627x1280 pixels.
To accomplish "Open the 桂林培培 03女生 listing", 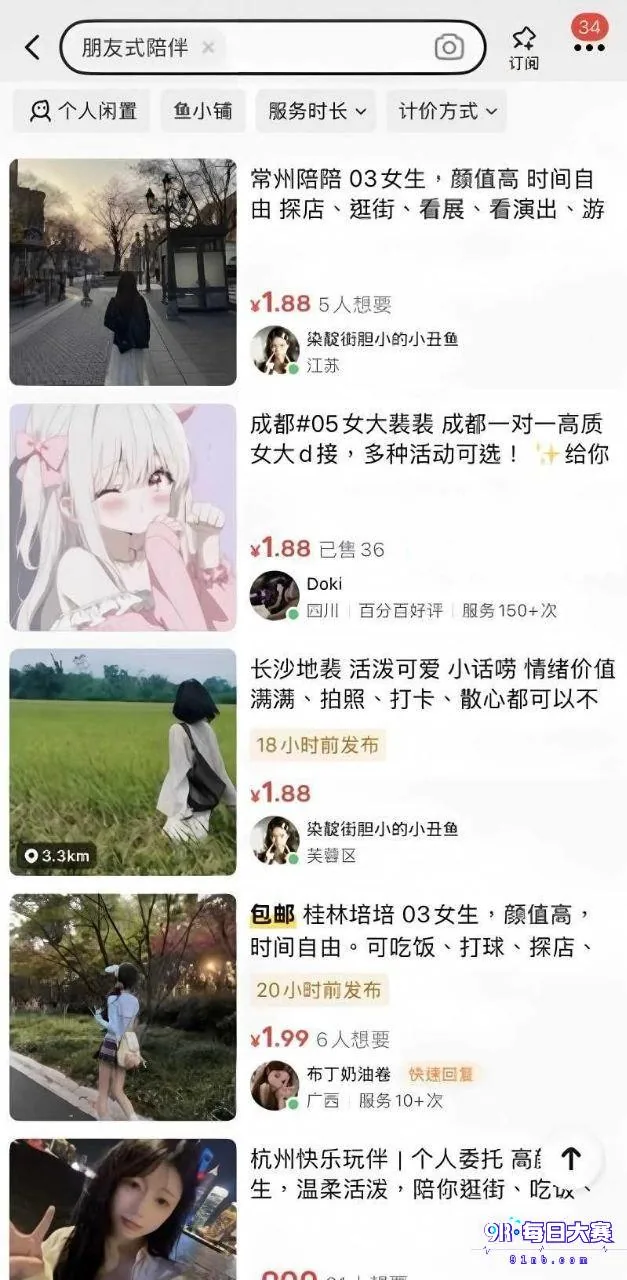I will (313, 1007).
